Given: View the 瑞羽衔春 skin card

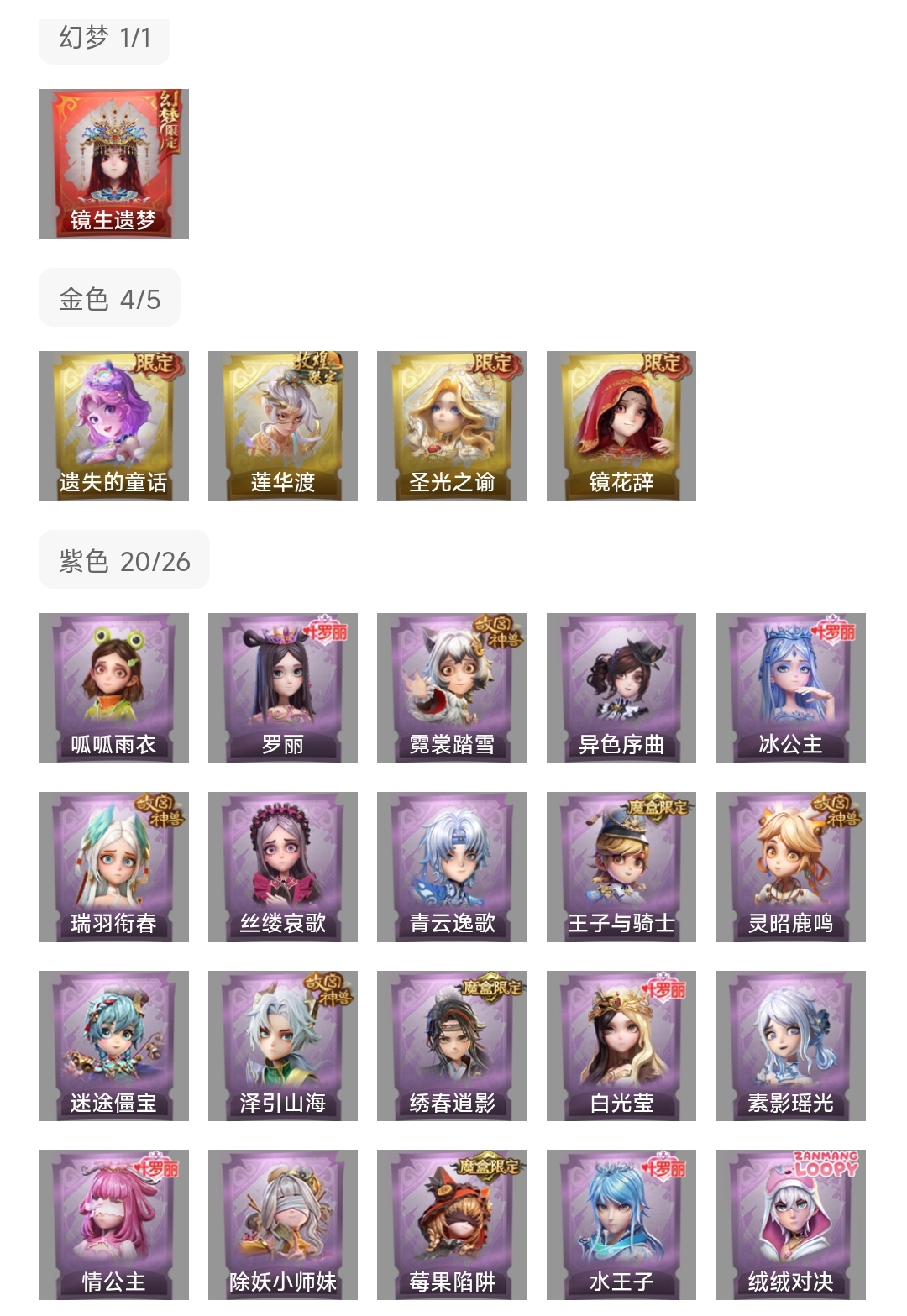Looking at the screenshot, I should pyautogui.click(x=113, y=867).
